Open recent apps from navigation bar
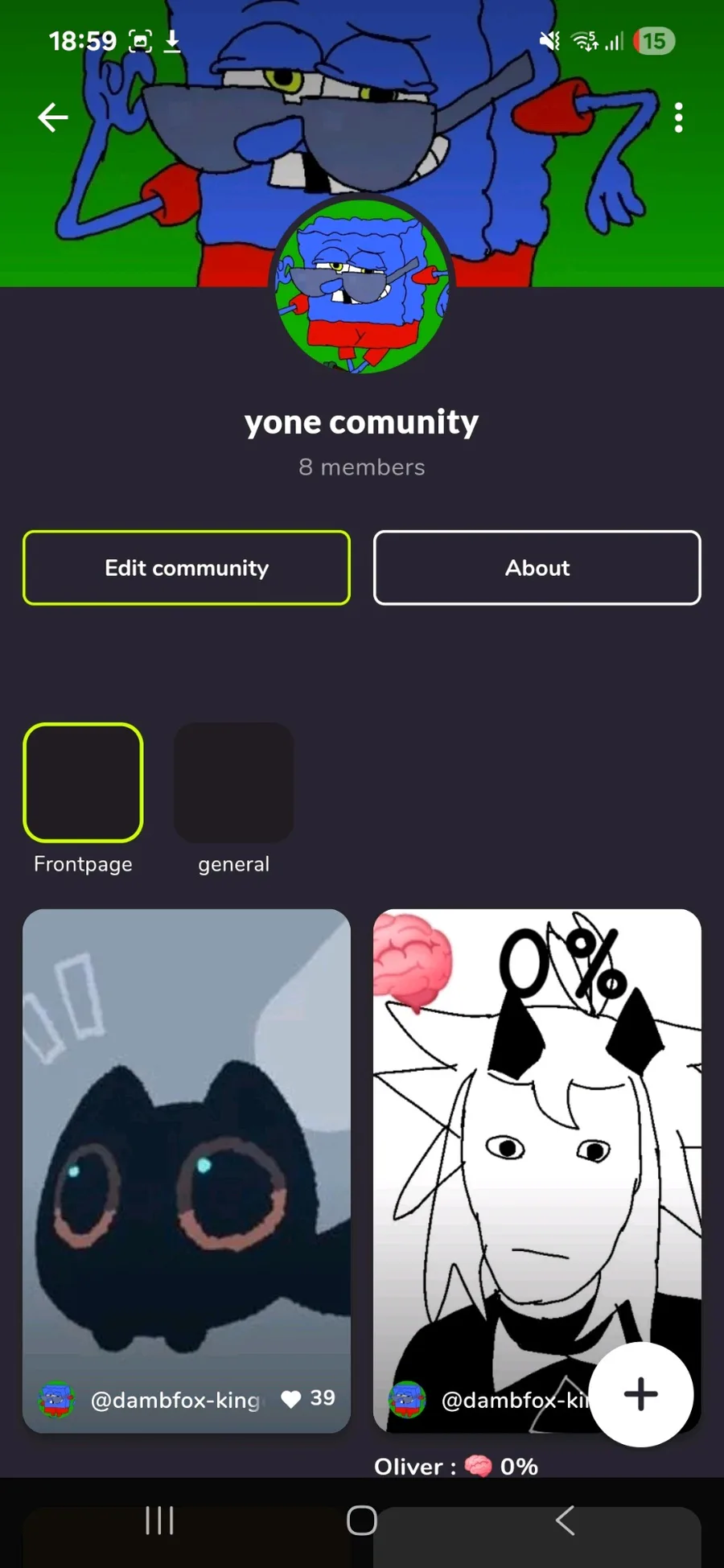Screen dimensions: 724x1568 tap(159, 1521)
